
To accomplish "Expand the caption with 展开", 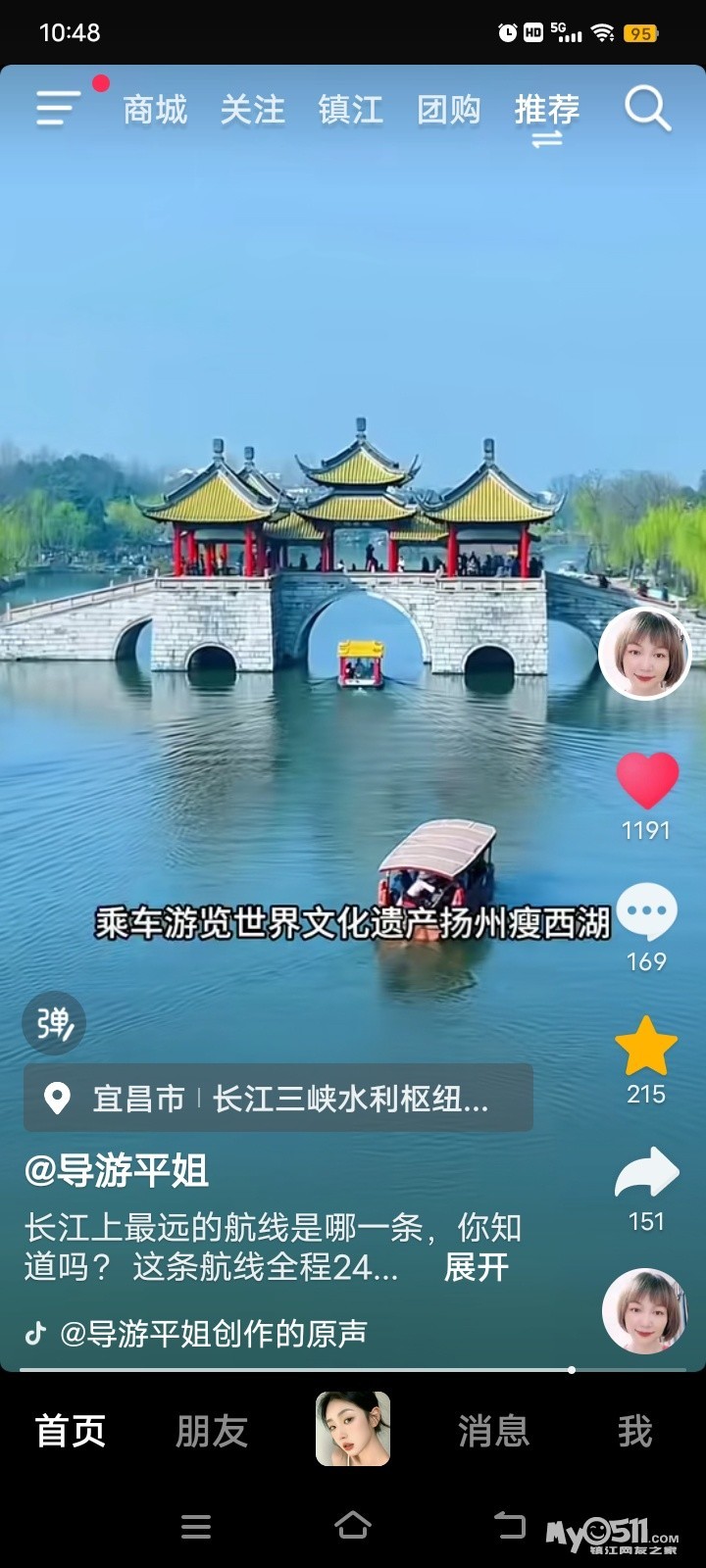I will click(477, 1267).
